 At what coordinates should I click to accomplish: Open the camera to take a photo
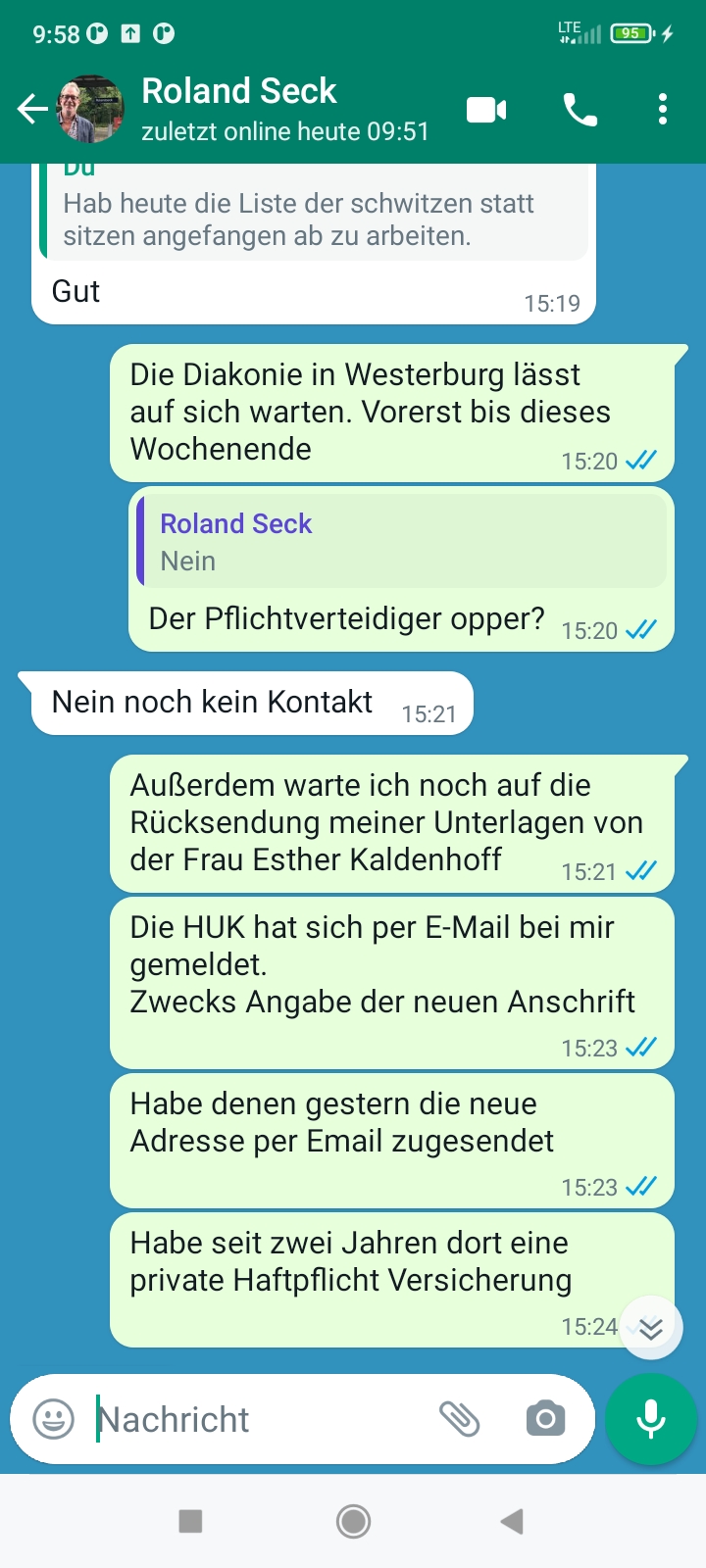(544, 1418)
